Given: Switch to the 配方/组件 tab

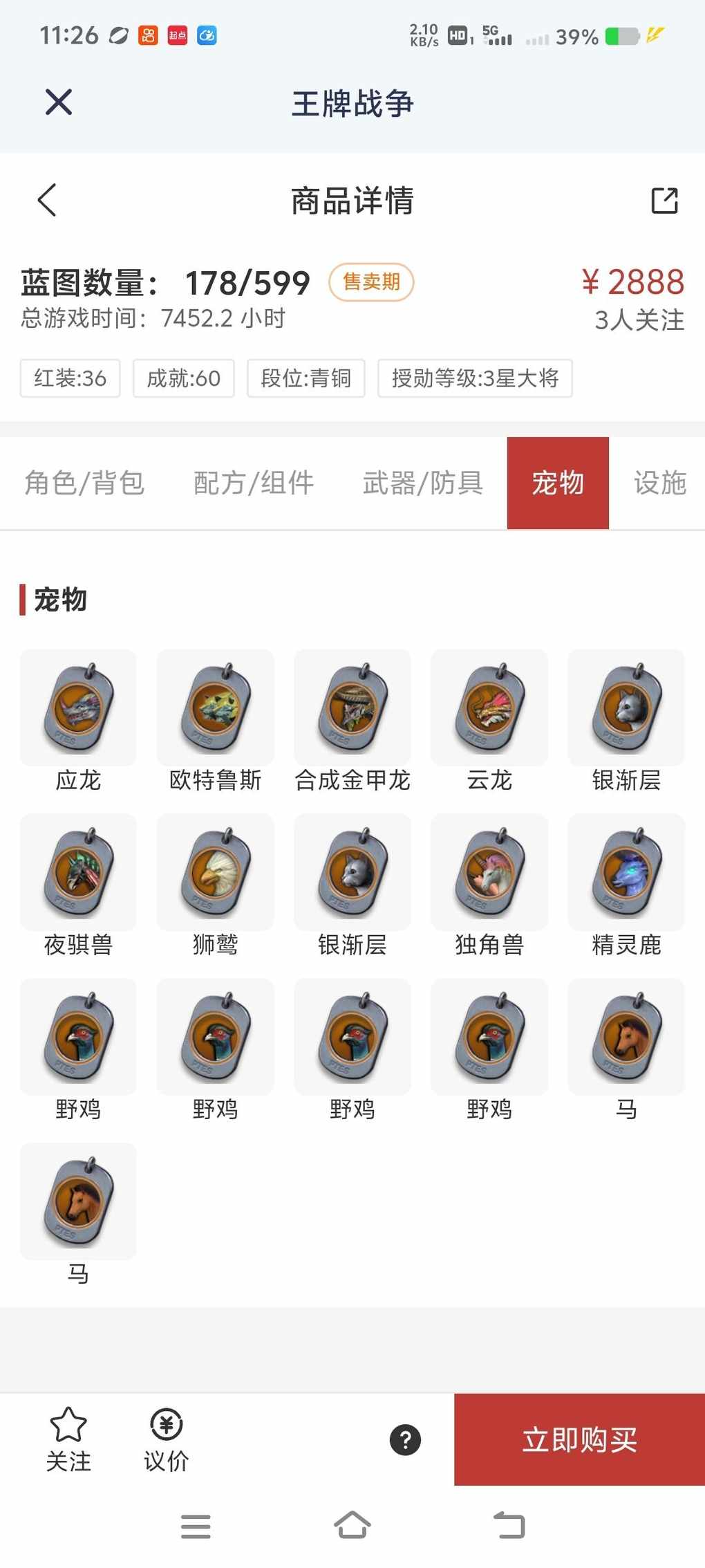Looking at the screenshot, I should [254, 483].
